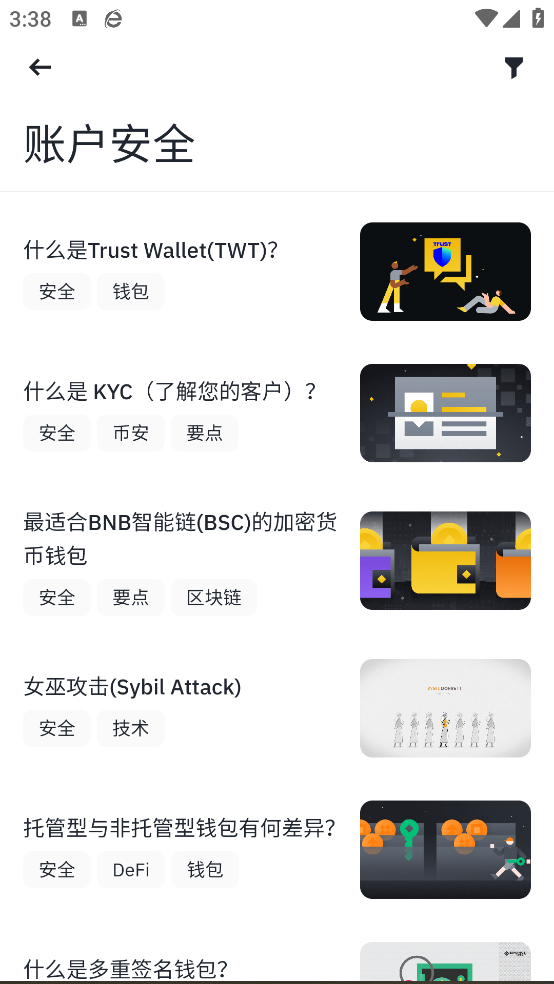Tap the 要点 chip under KYC article
This screenshot has height=984, width=554.
[x=205, y=433]
